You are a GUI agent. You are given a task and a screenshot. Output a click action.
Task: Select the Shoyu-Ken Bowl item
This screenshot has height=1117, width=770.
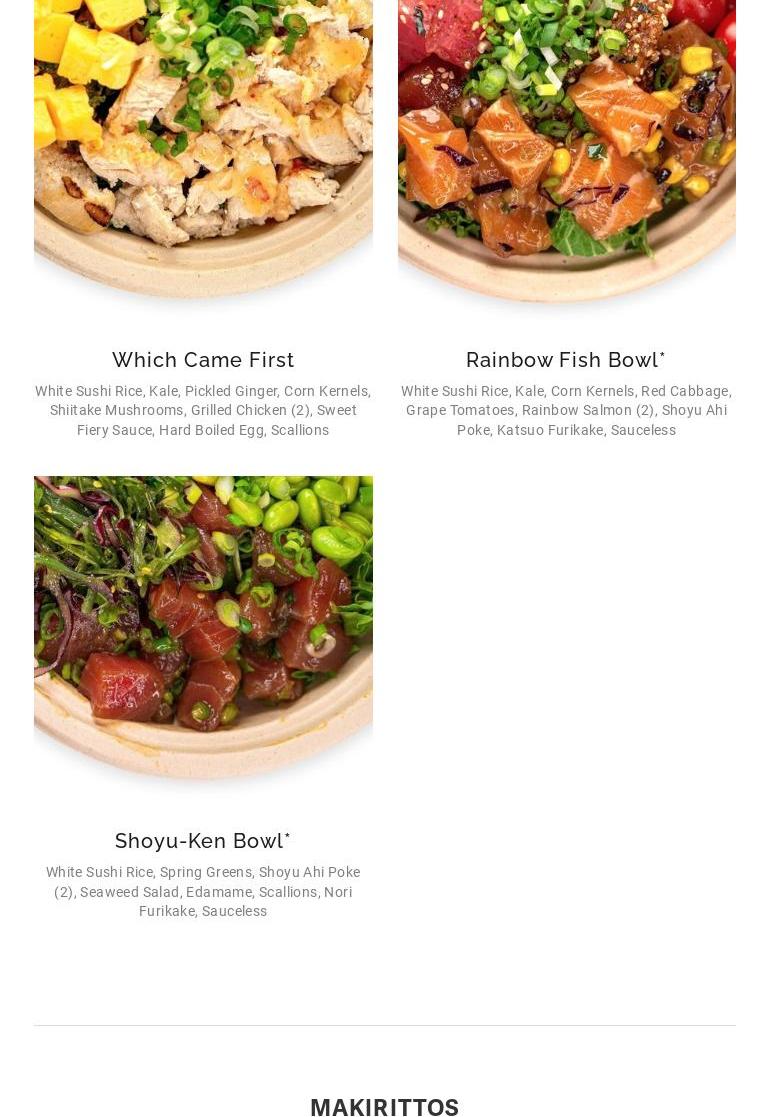coord(203,840)
